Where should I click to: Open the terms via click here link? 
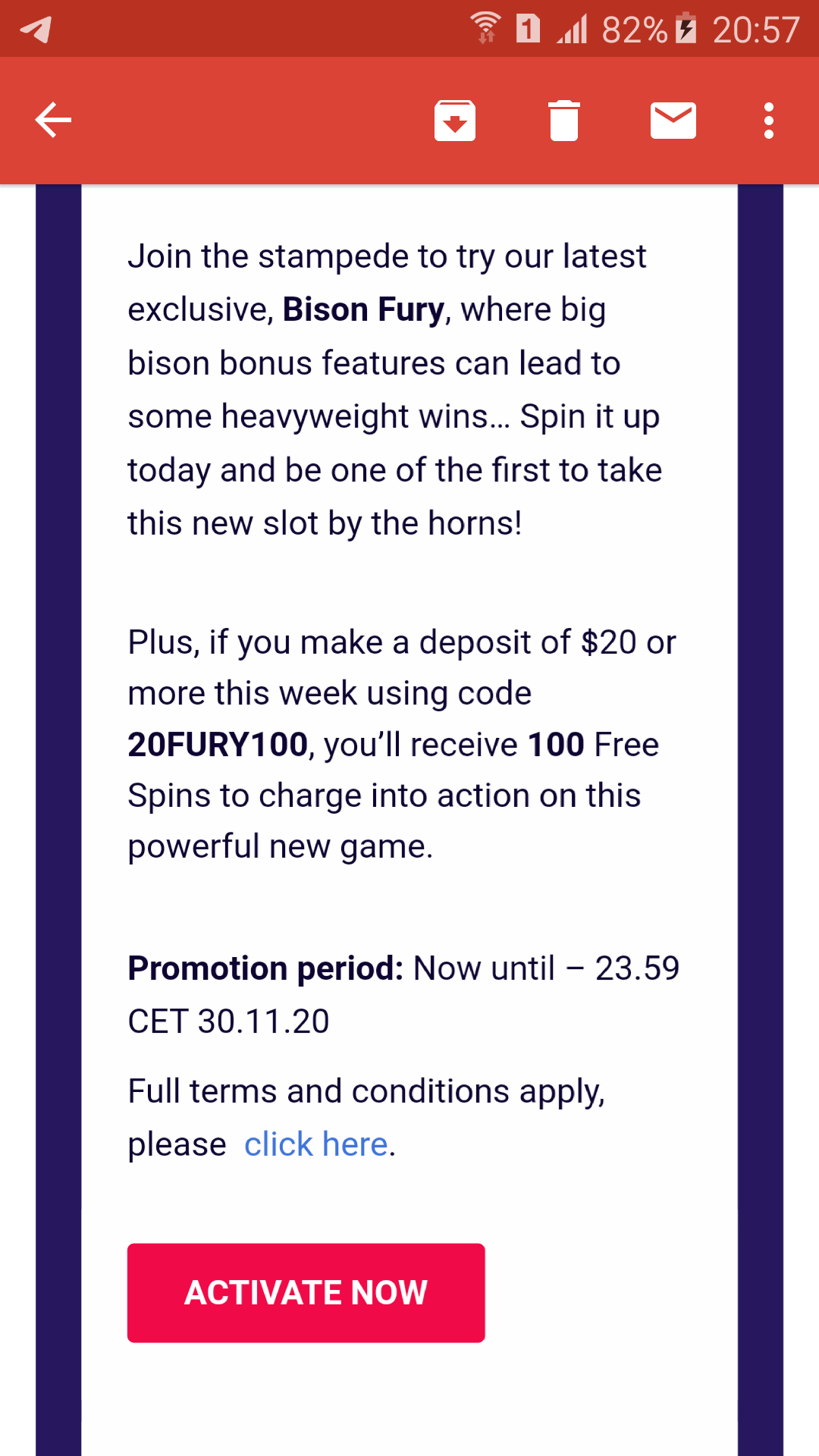[x=316, y=1144]
